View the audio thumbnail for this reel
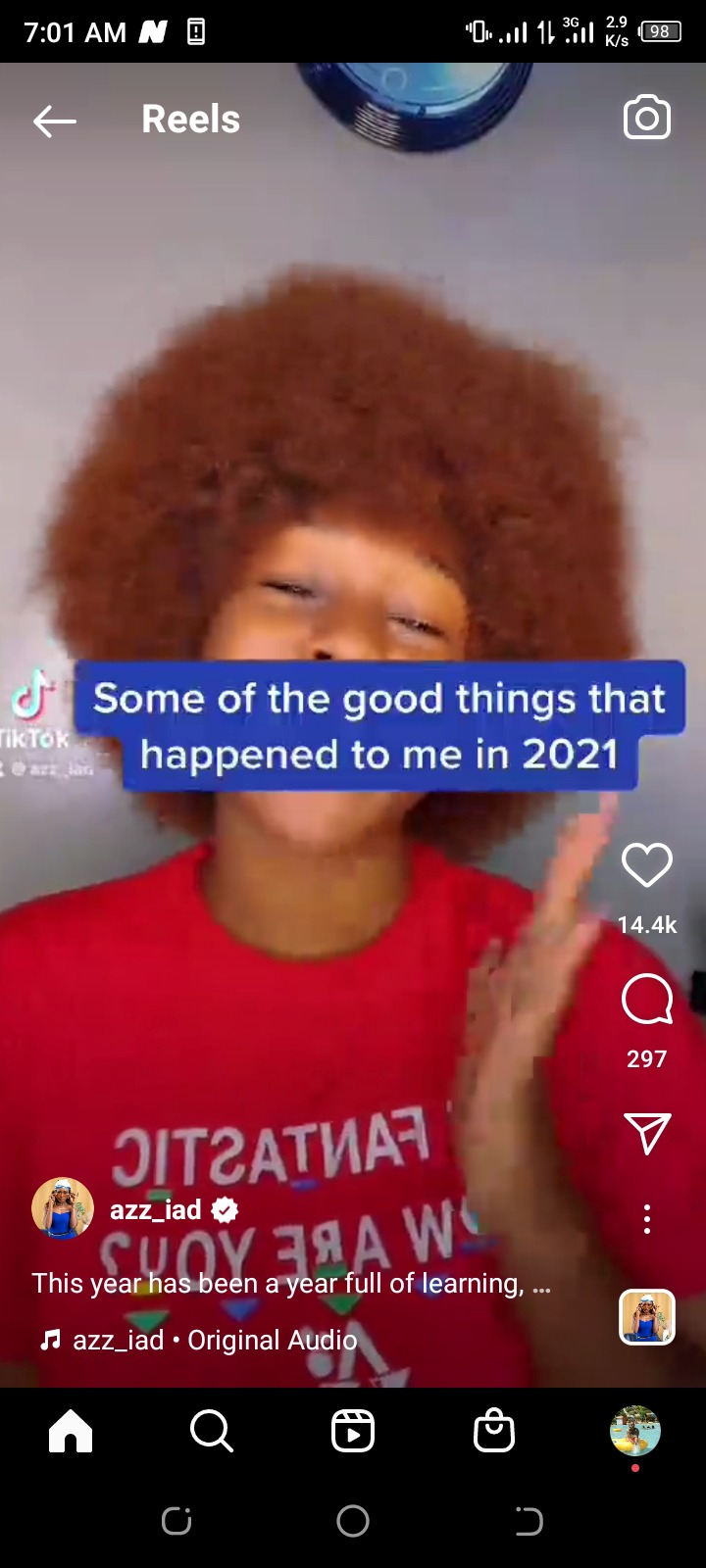Viewport: 706px width, 1568px height. tap(646, 1316)
